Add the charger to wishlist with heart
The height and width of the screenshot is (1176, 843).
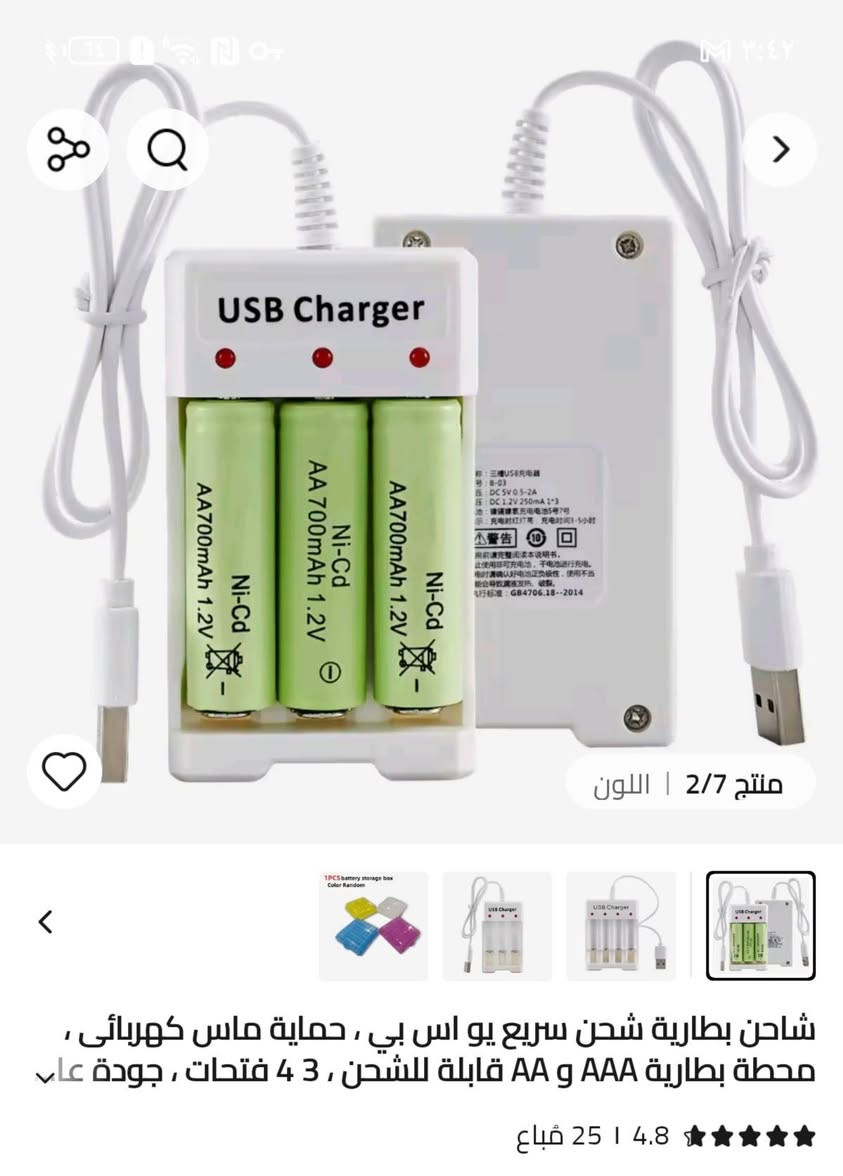(x=64, y=770)
